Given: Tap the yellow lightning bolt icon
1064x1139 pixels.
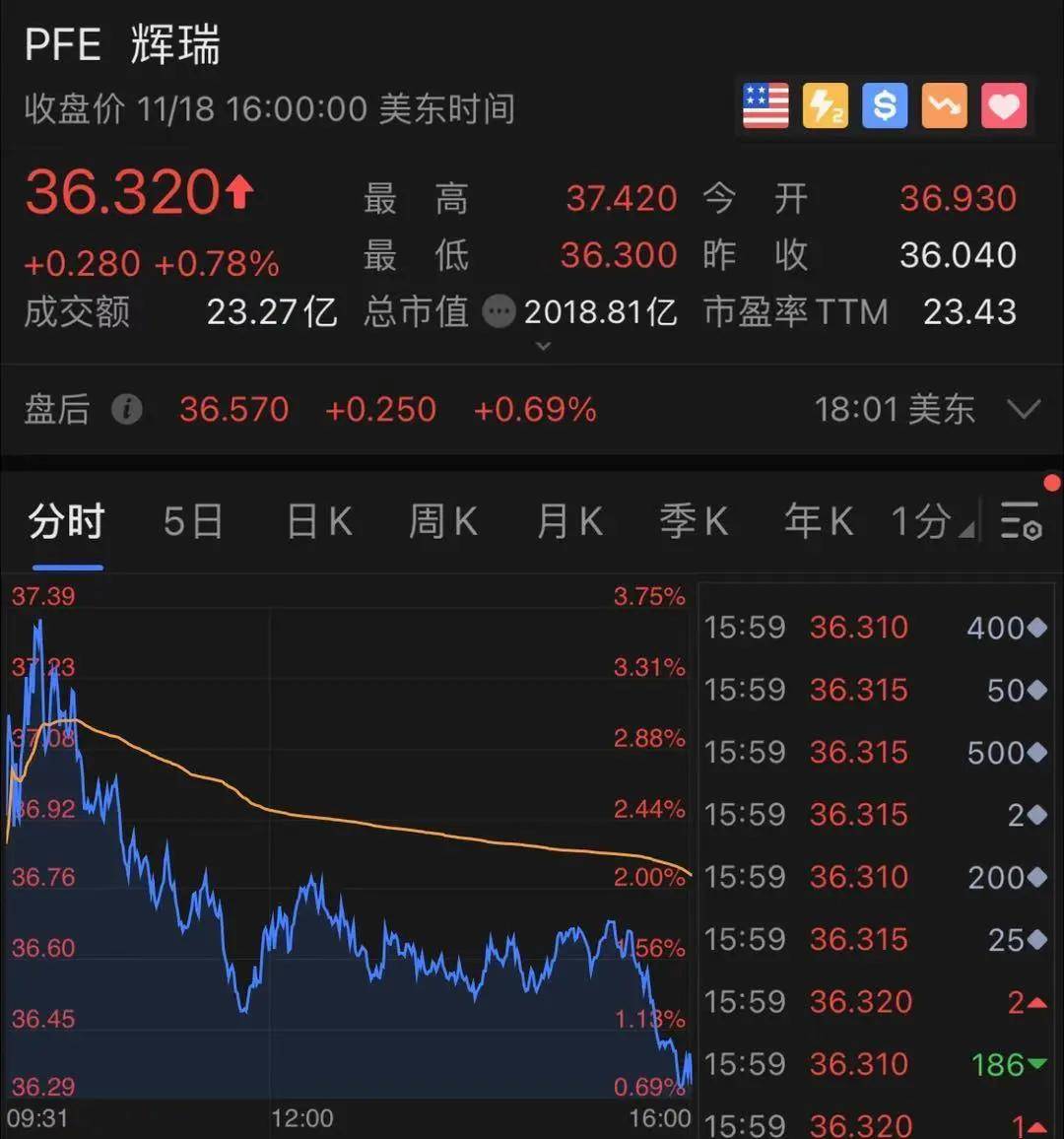Looking at the screenshot, I should 826,105.
